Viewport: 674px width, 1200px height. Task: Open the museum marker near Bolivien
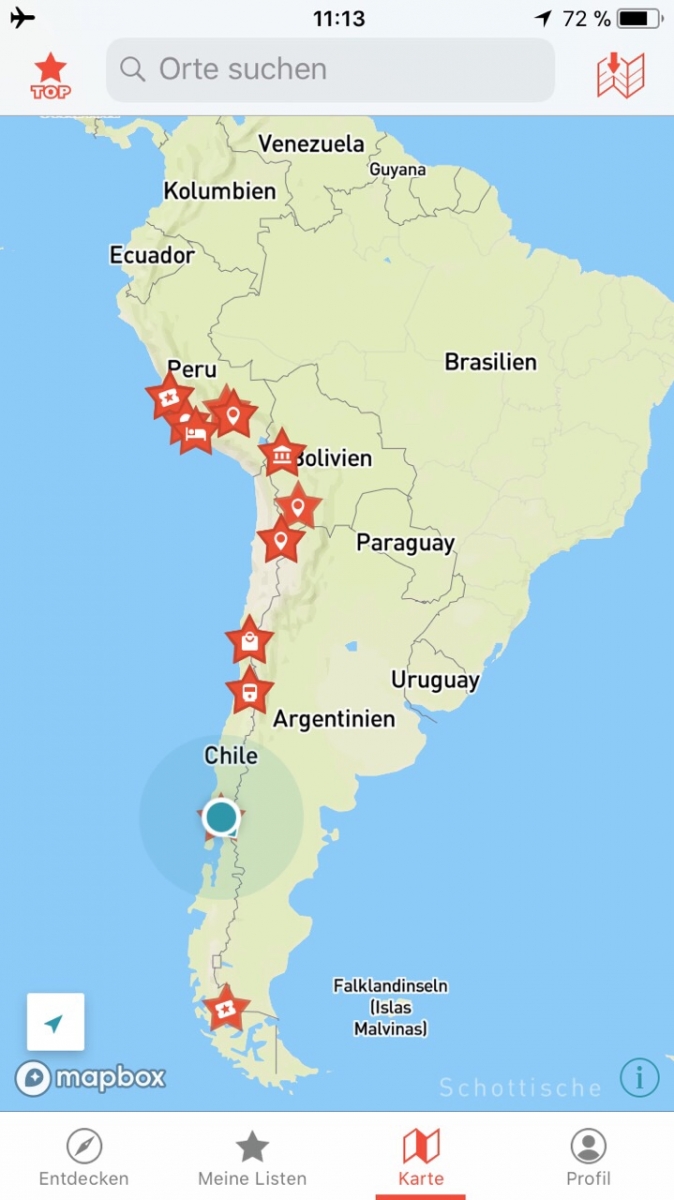pos(282,456)
